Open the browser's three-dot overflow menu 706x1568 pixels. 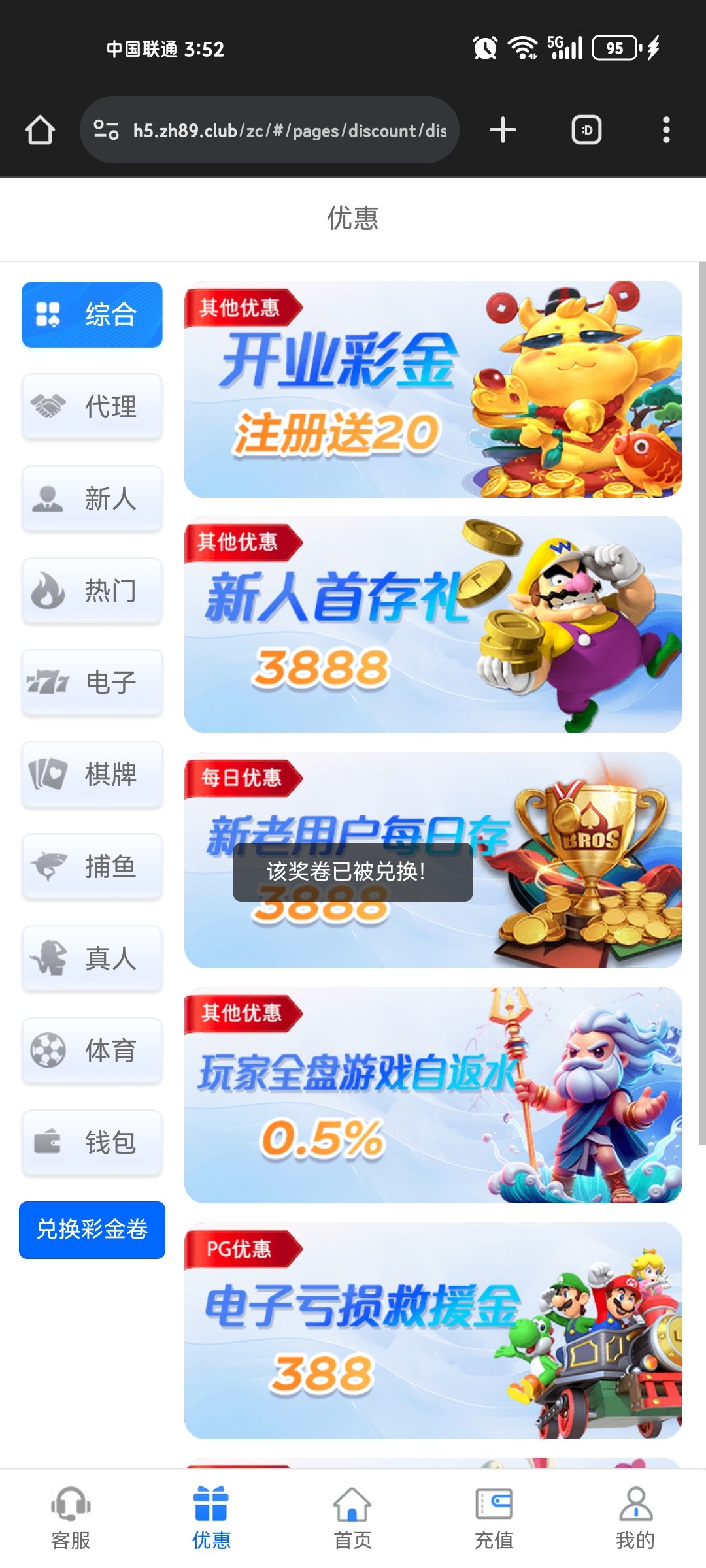(666, 130)
